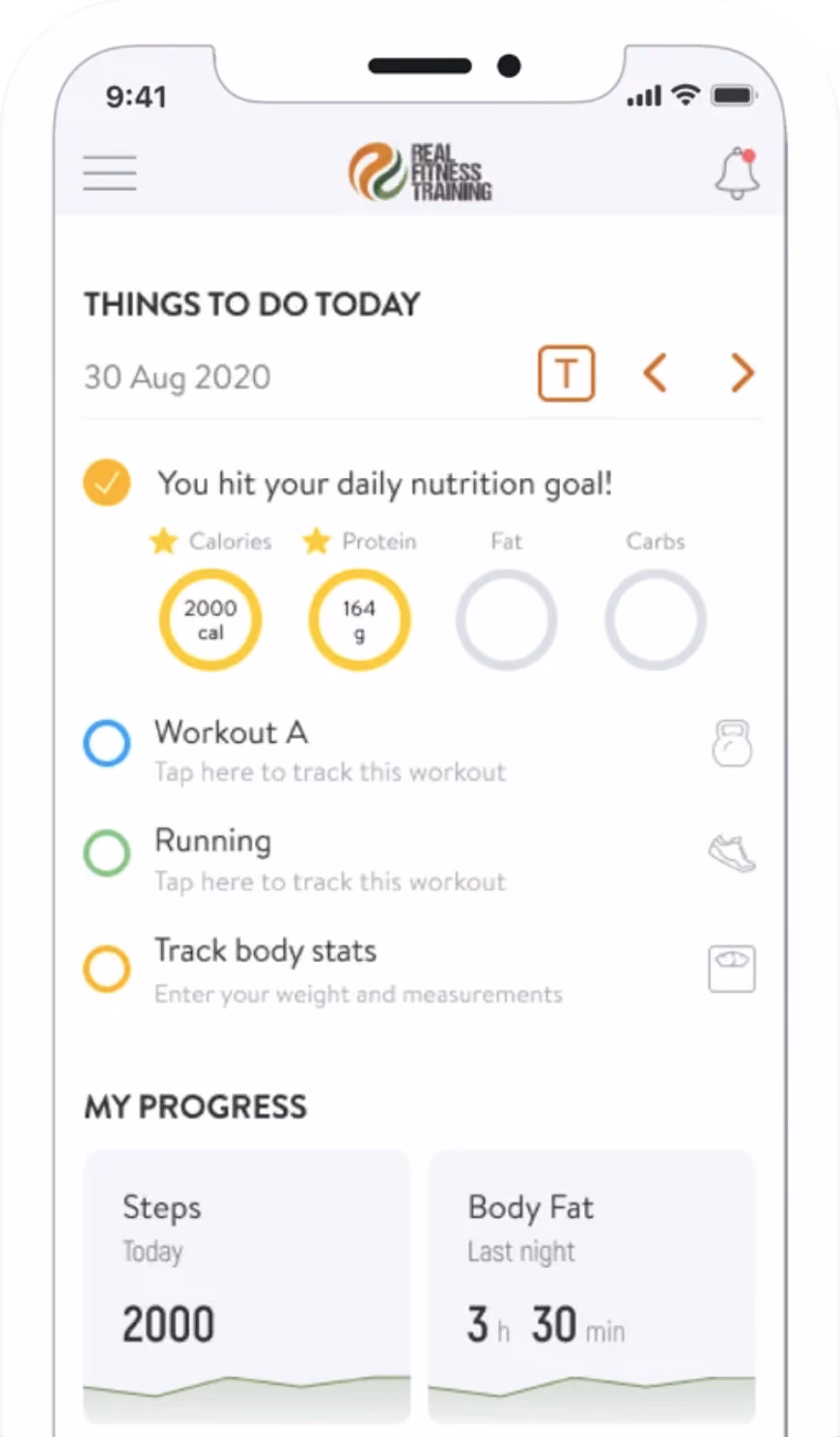
Task: Open the Fat ring
Action: pyautogui.click(x=506, y=620)
